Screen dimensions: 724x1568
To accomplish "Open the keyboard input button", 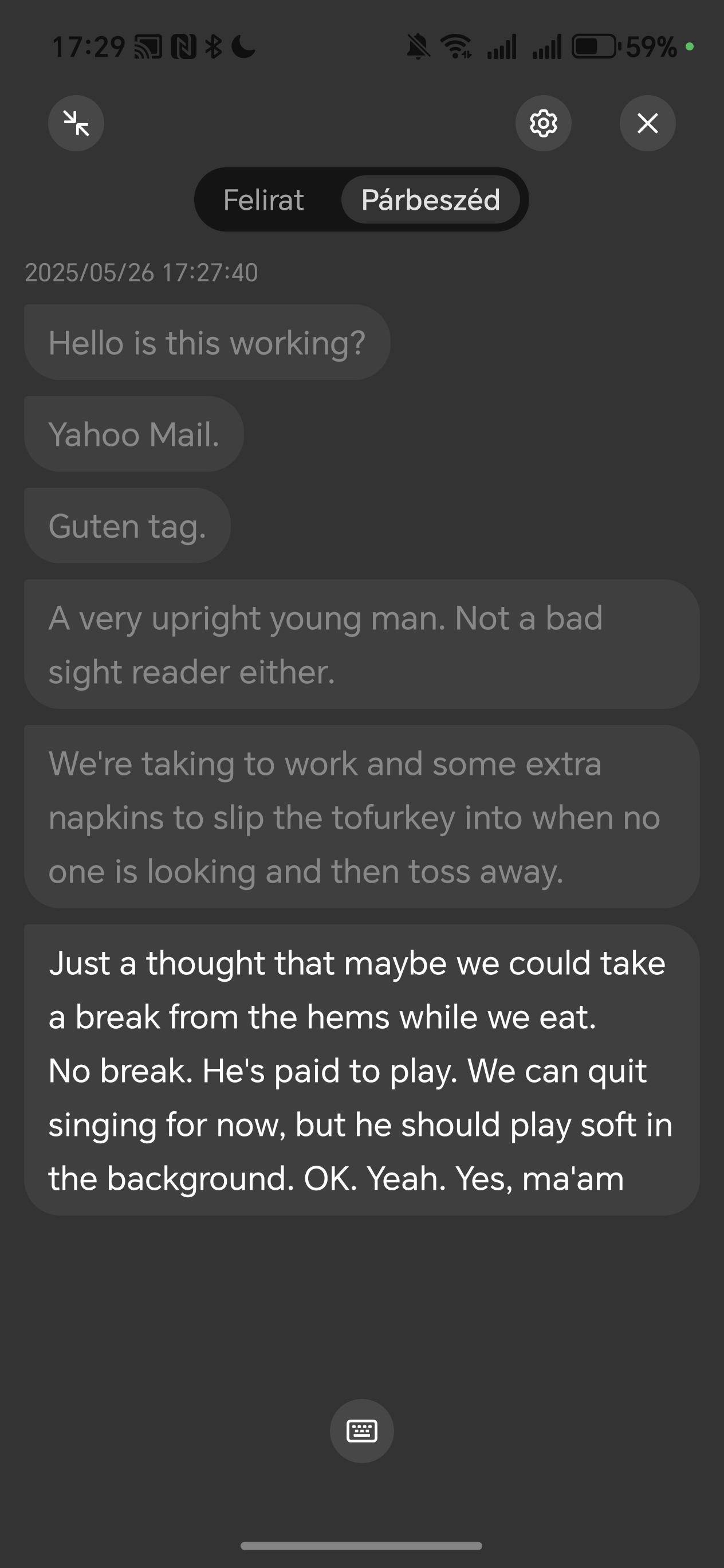I will pyautogui.click(x=361, y=1430).
